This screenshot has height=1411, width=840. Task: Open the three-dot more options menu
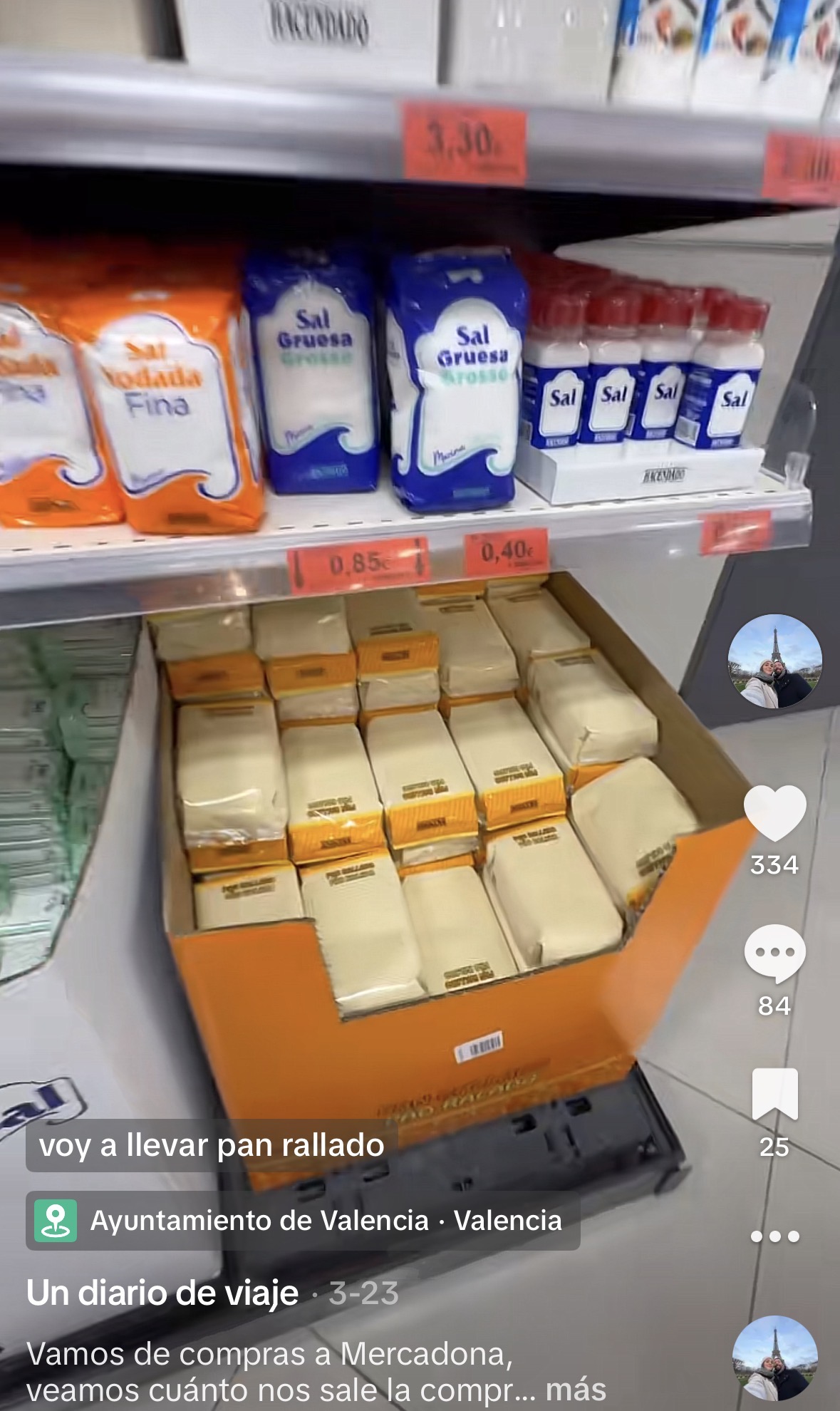774,1236
